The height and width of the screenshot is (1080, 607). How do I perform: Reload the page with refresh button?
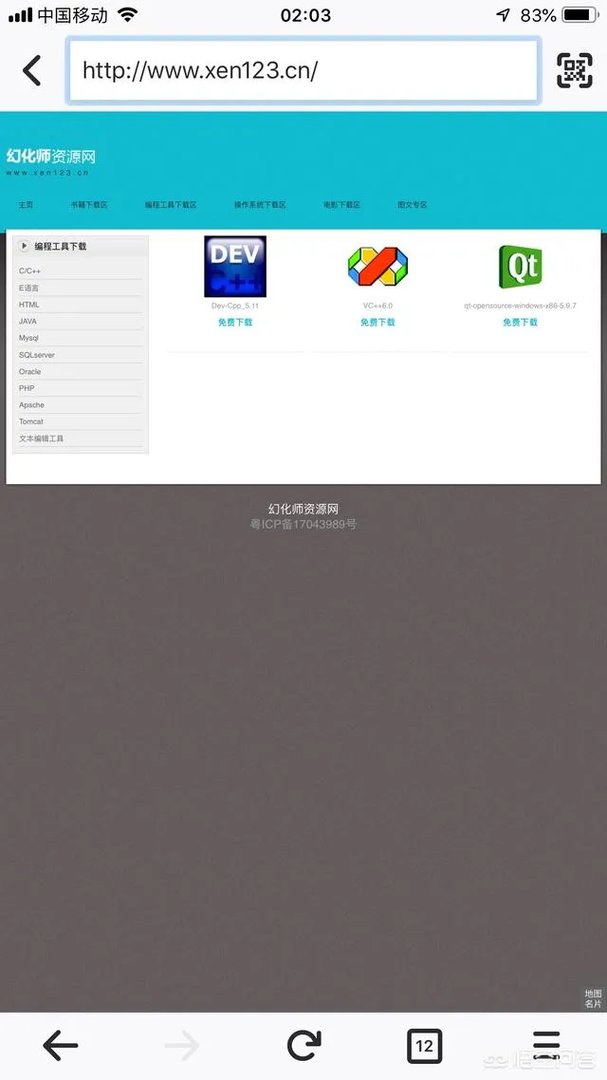point(304,1046)
